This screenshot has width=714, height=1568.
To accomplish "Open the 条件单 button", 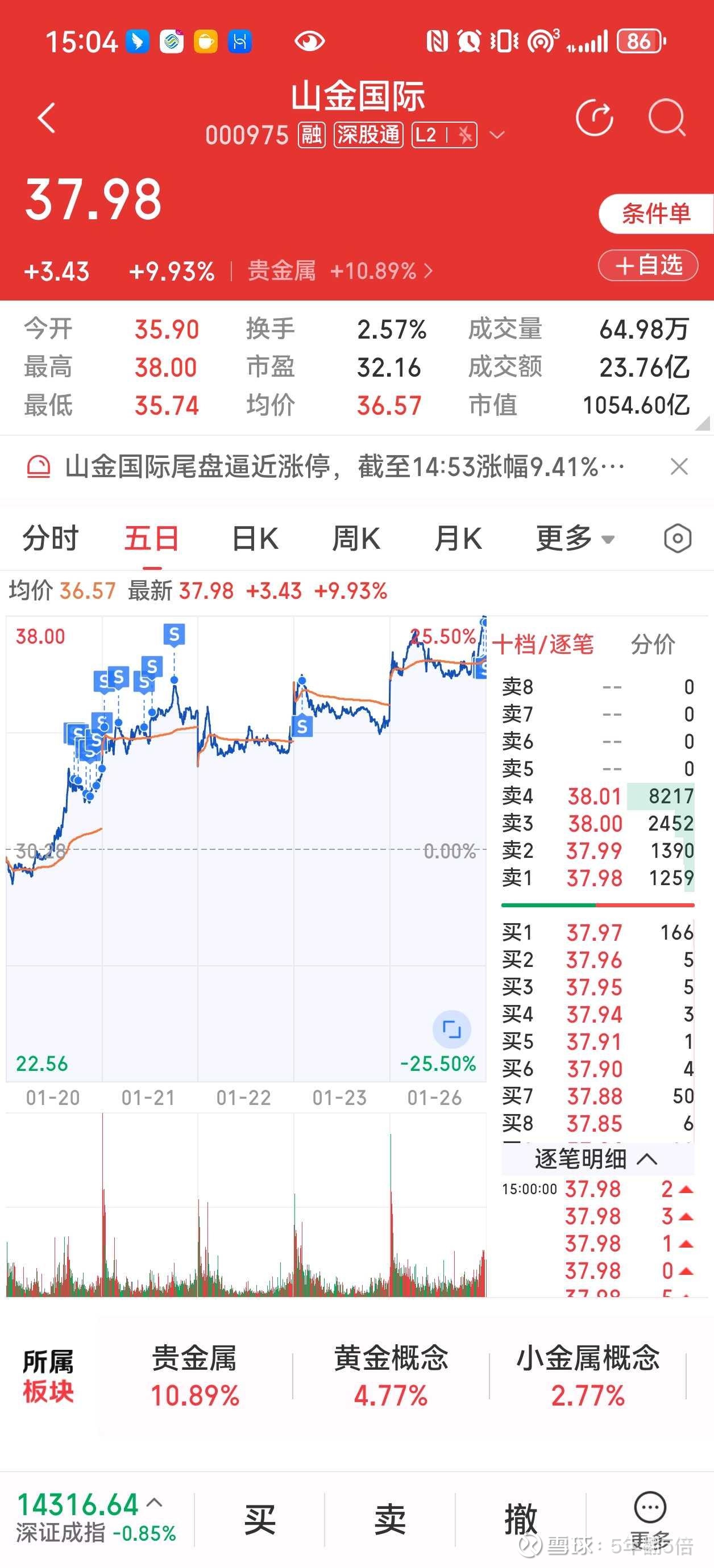I will (655, 214).
